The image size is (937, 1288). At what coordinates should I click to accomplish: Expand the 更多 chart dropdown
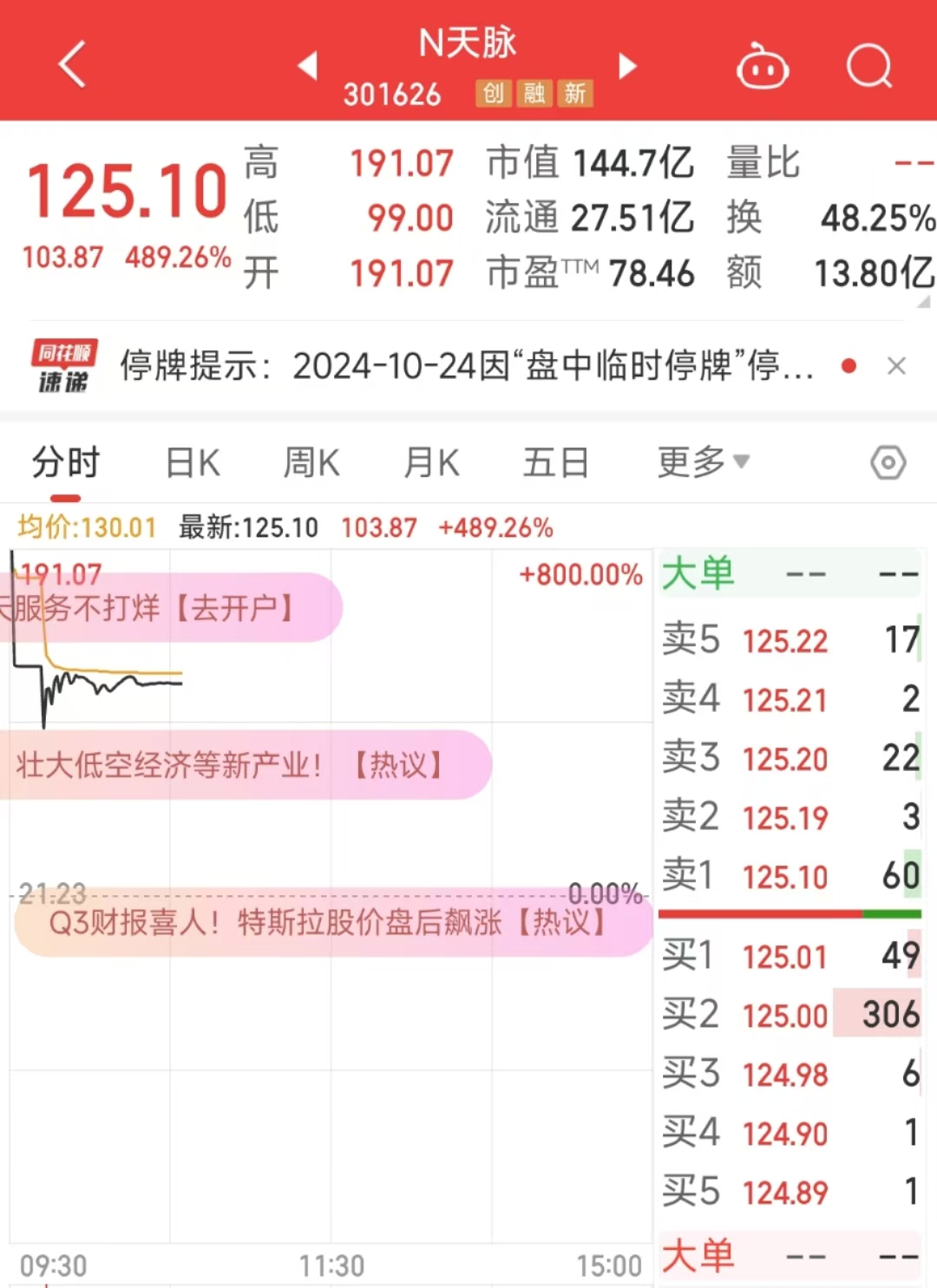tap(703, 462)
